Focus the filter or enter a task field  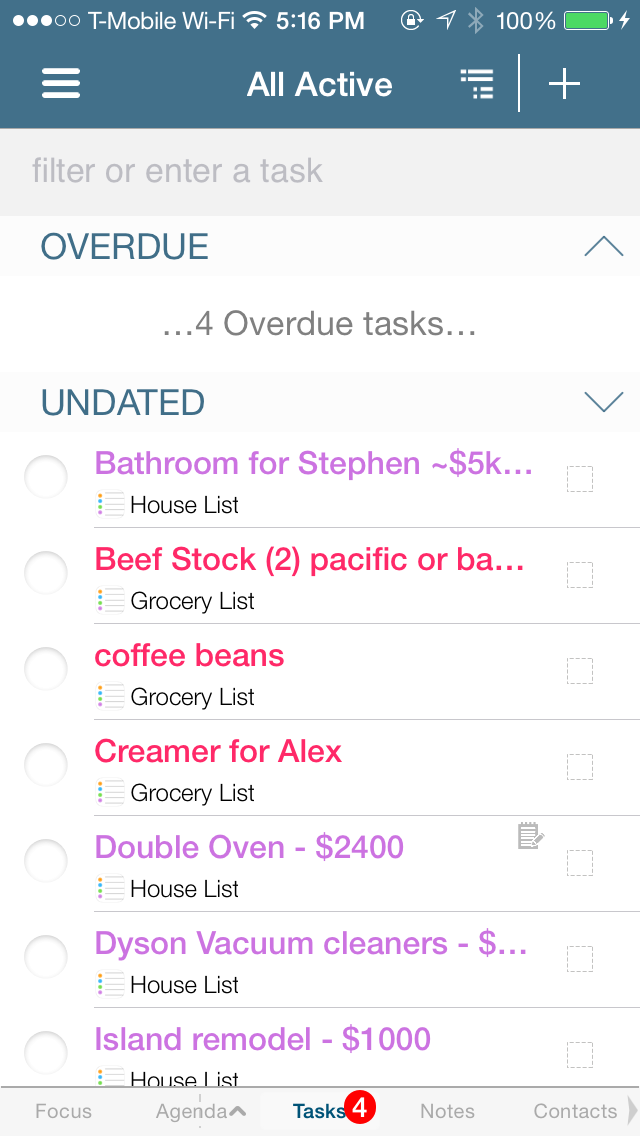(320, 171)
